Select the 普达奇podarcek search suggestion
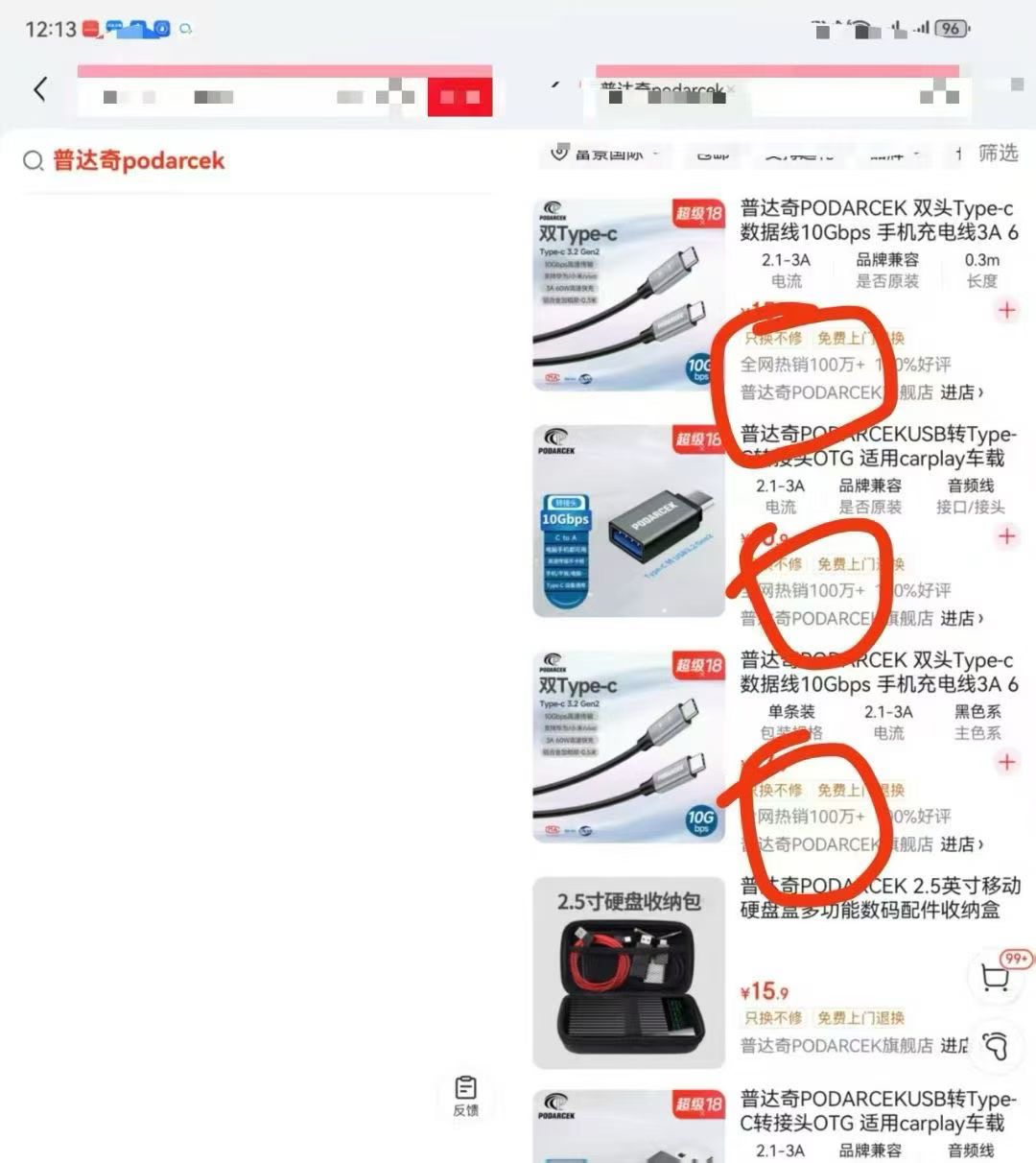The image size is (1036, 1163). (139, 160)
